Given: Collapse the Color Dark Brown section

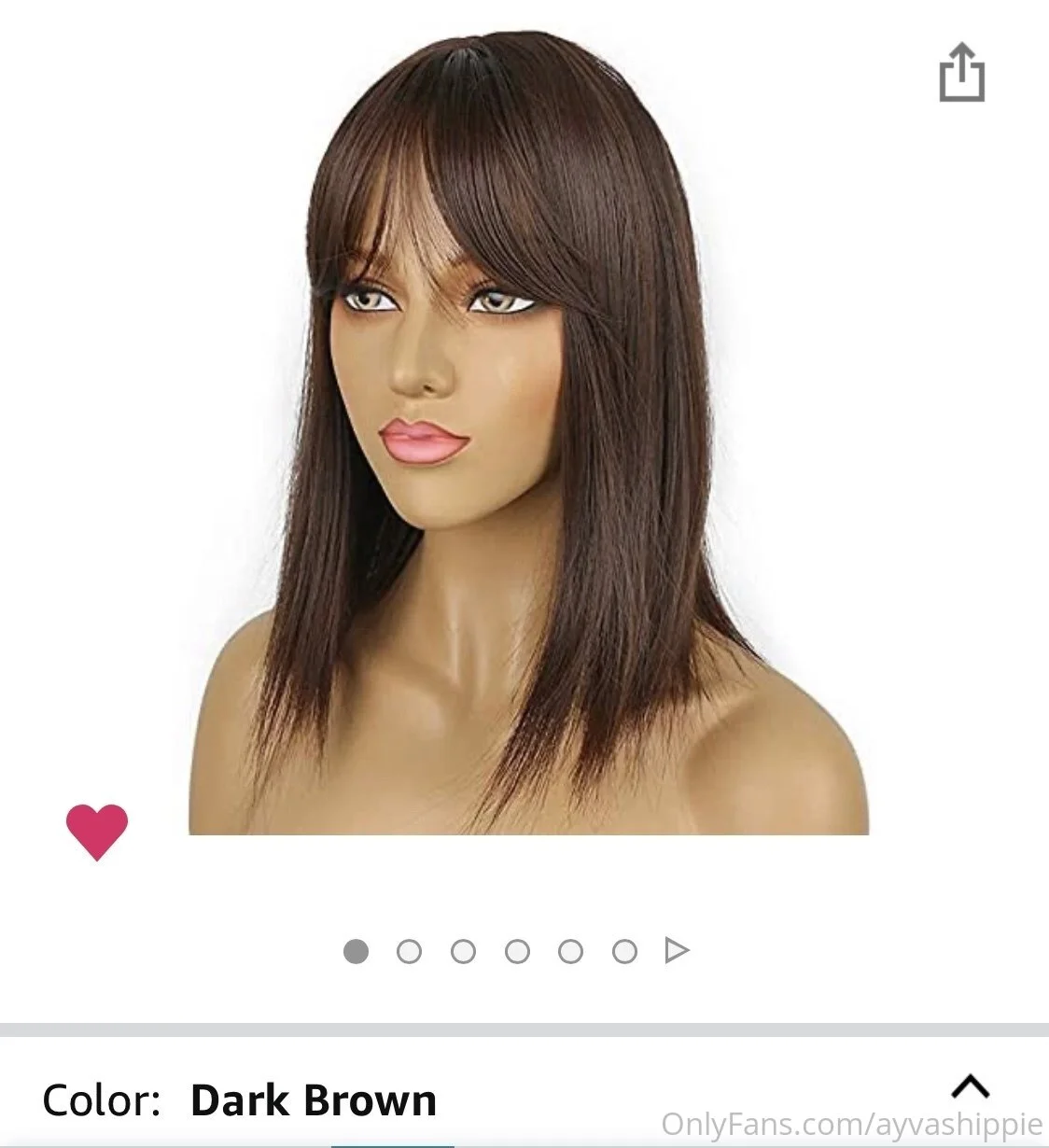Looking at the screenshot, I should click(971, 1087).
